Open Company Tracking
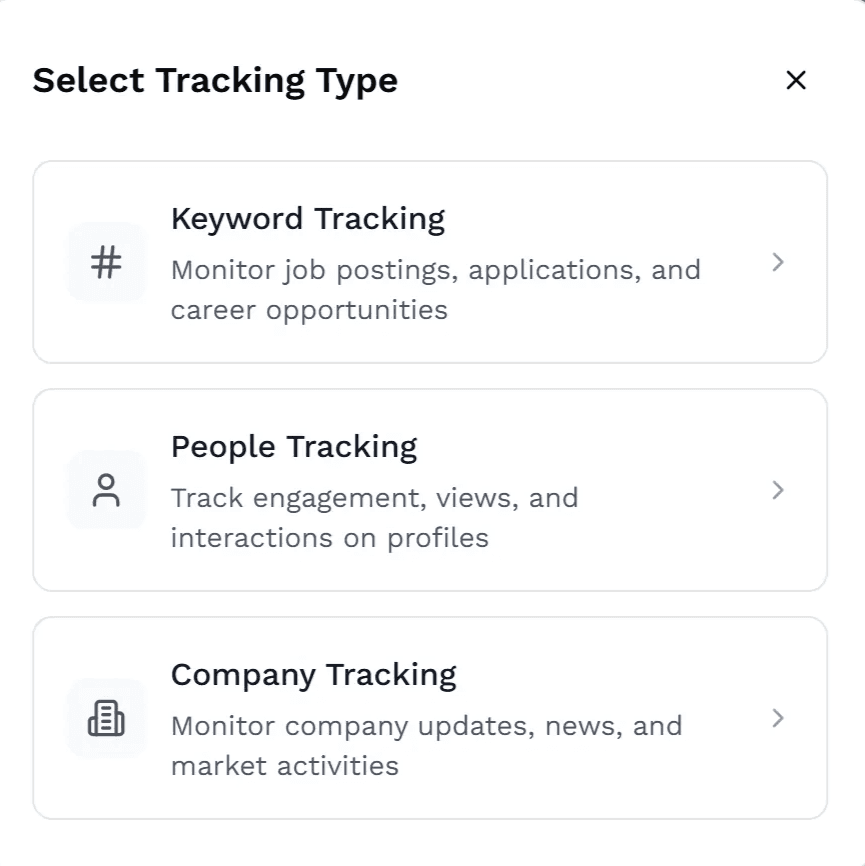Screen dimensions: 865x866 [x=432, y=718]
